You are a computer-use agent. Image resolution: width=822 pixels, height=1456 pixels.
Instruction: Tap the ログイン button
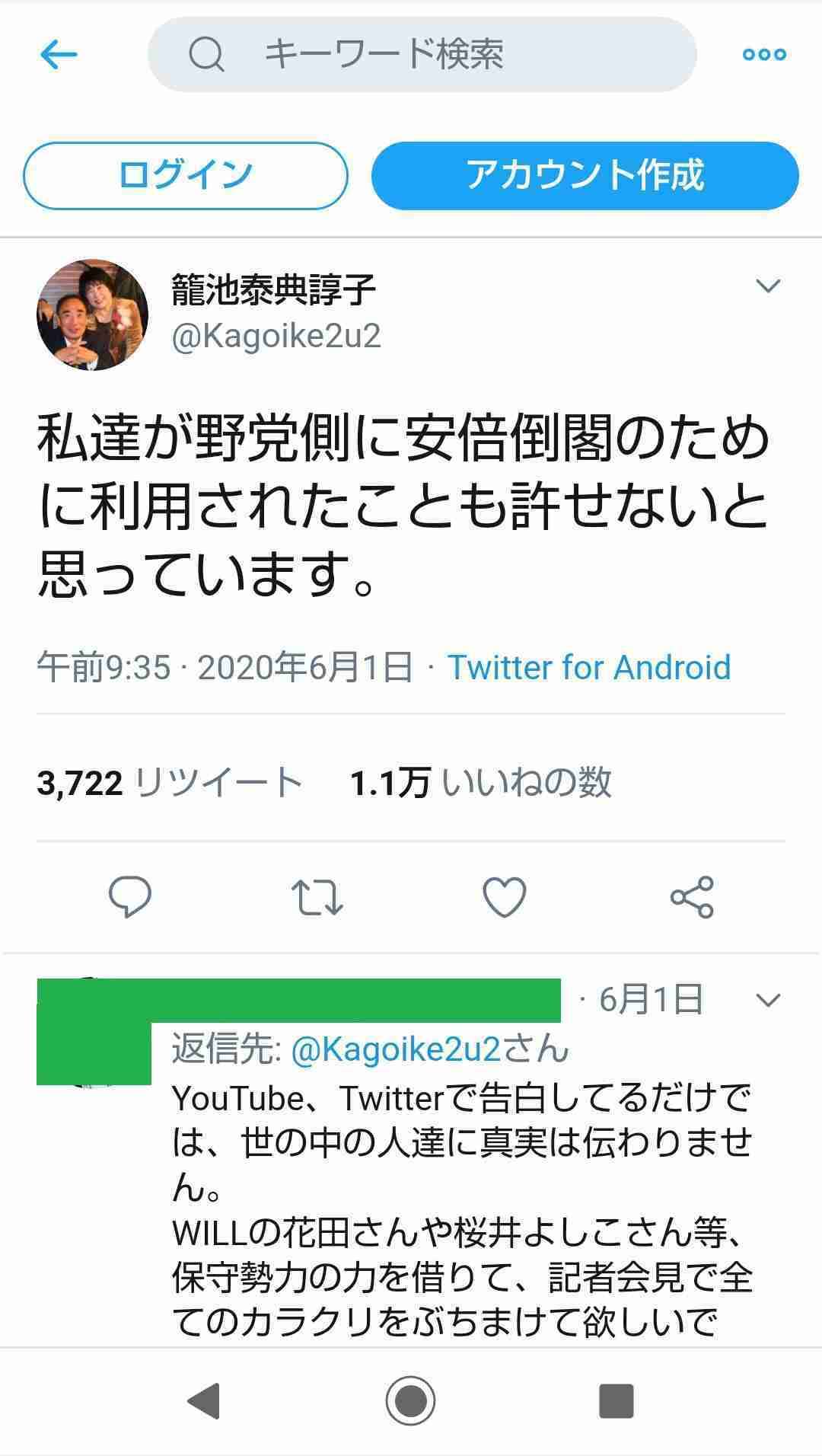pos(186,175)
